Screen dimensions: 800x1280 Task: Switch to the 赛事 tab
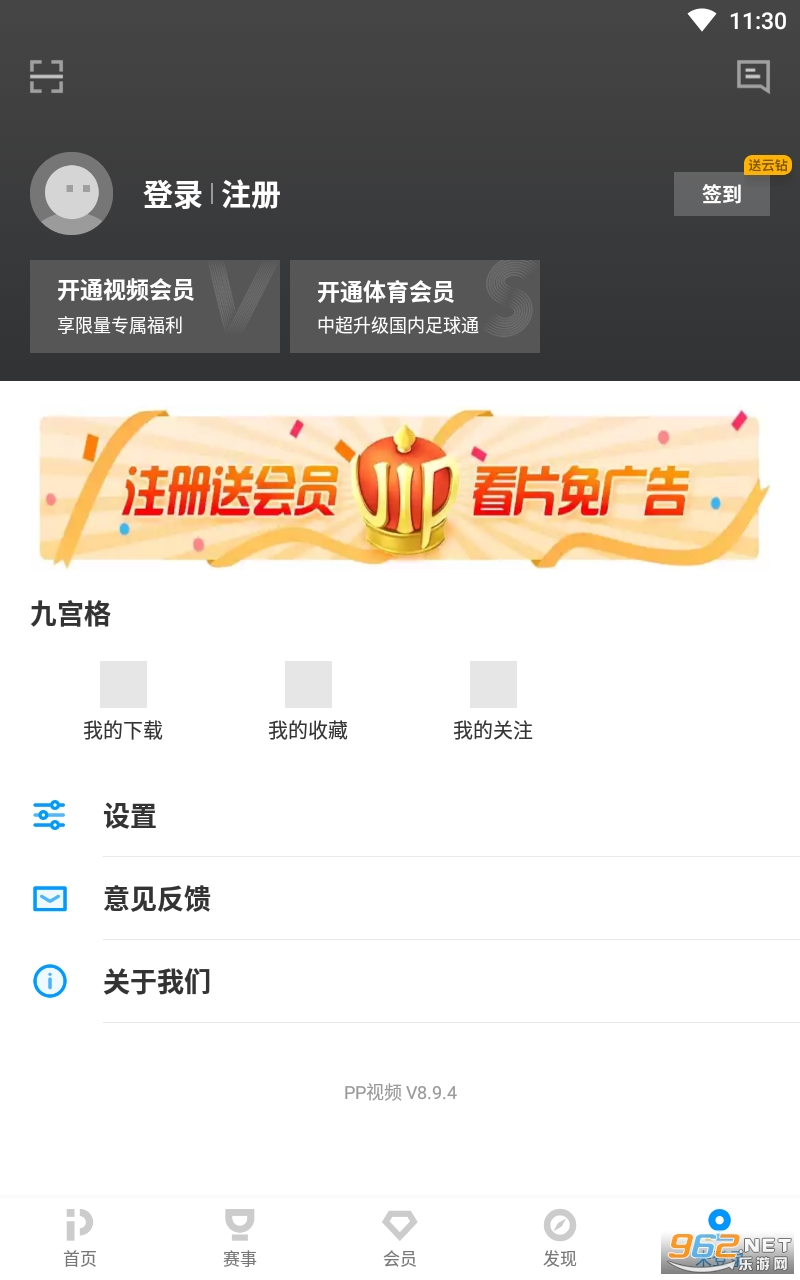coord(240,1237)
